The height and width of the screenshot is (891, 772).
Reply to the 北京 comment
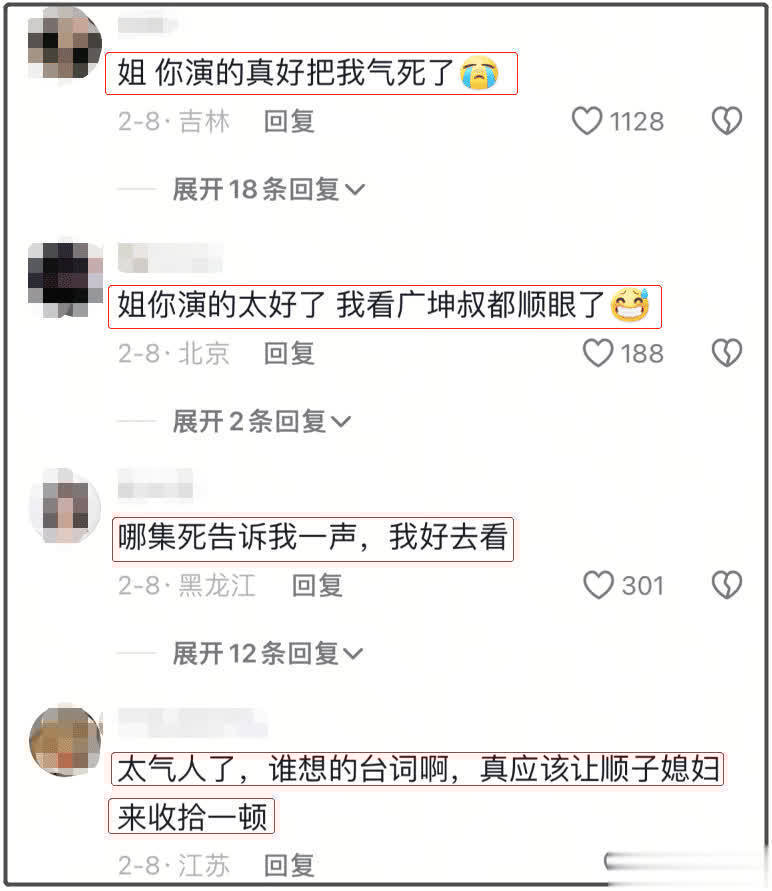(289, 353)
